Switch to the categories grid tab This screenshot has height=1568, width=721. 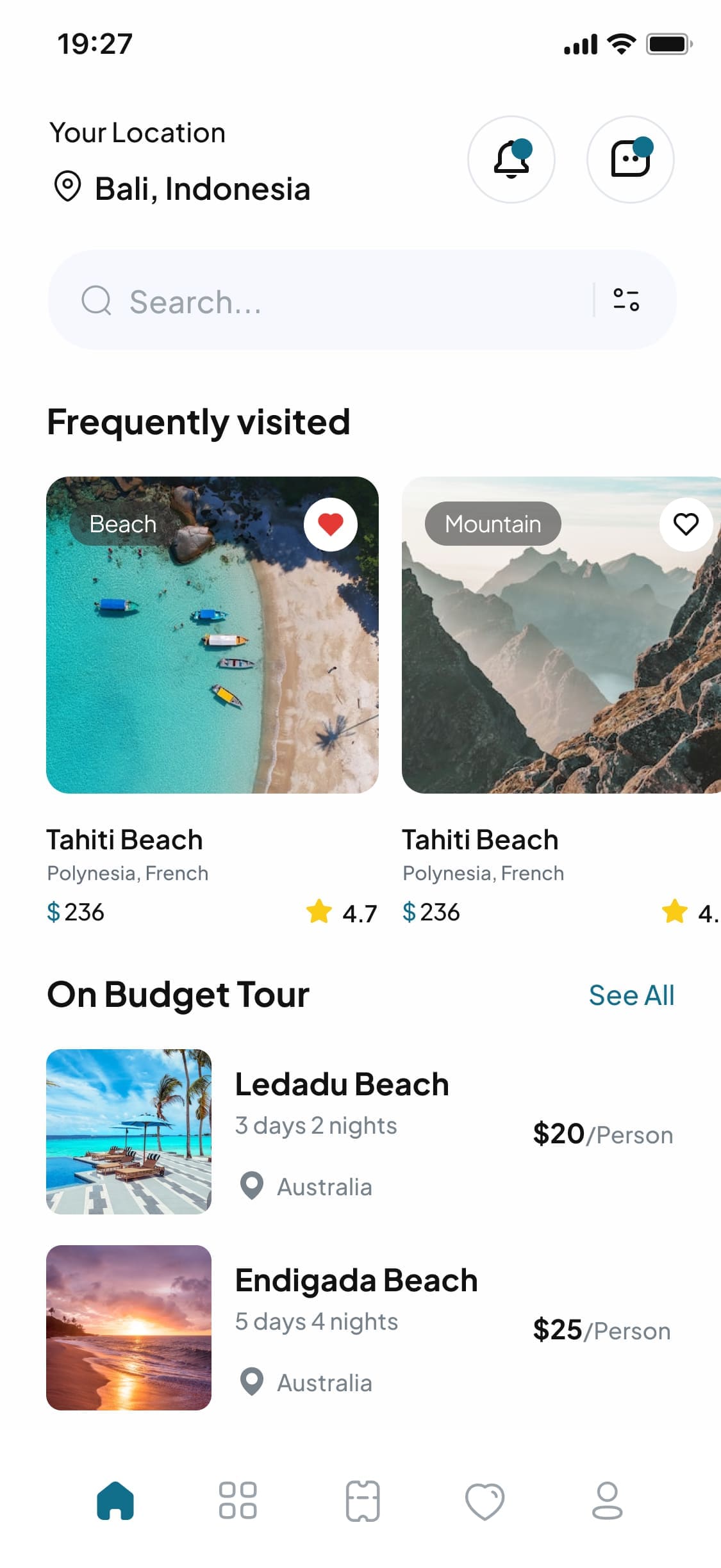(238, 1500)
